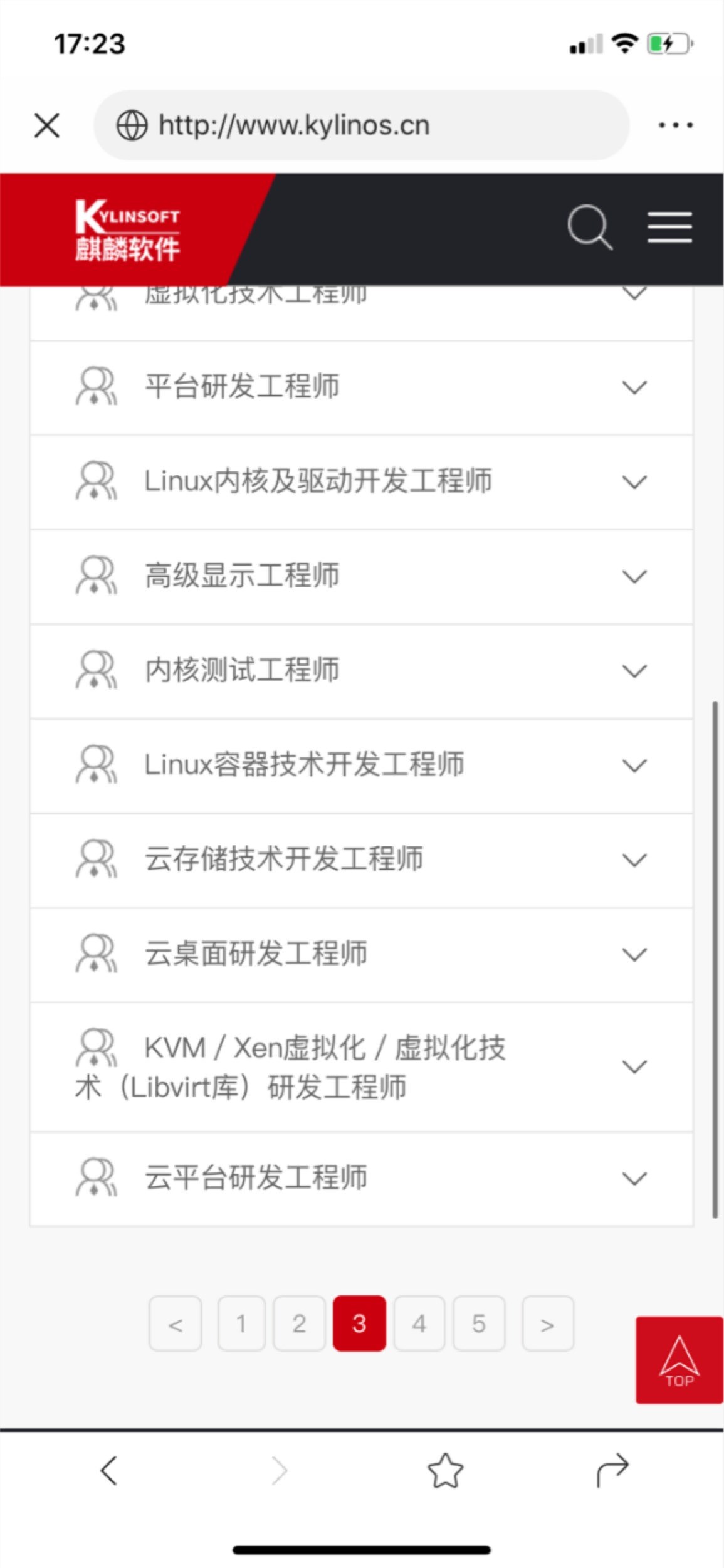This screenshot has height=1568, width=724.
Task: Expand the 内核测试工程师 job entry
Action: (x=634, y=670)
